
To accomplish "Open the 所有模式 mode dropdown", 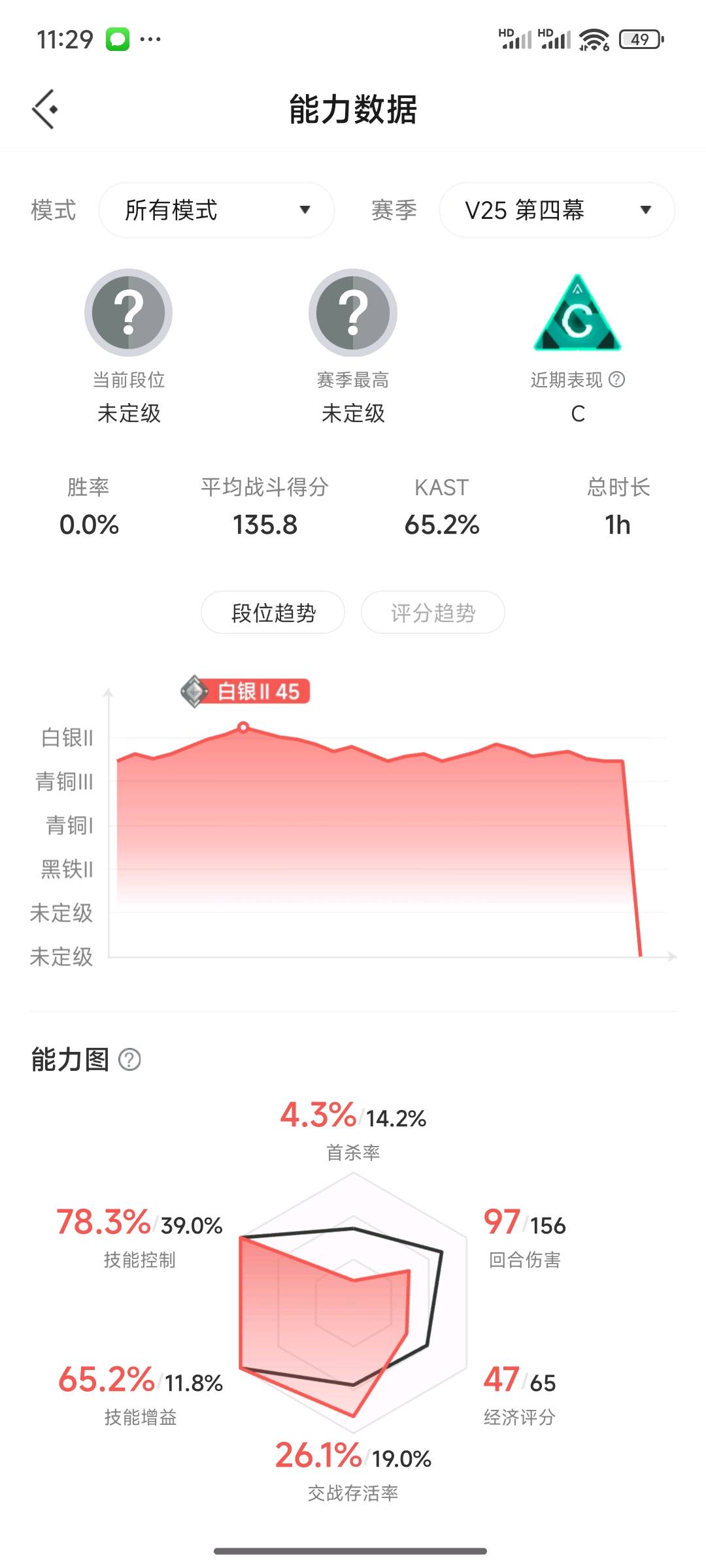I will pos(216,210).
